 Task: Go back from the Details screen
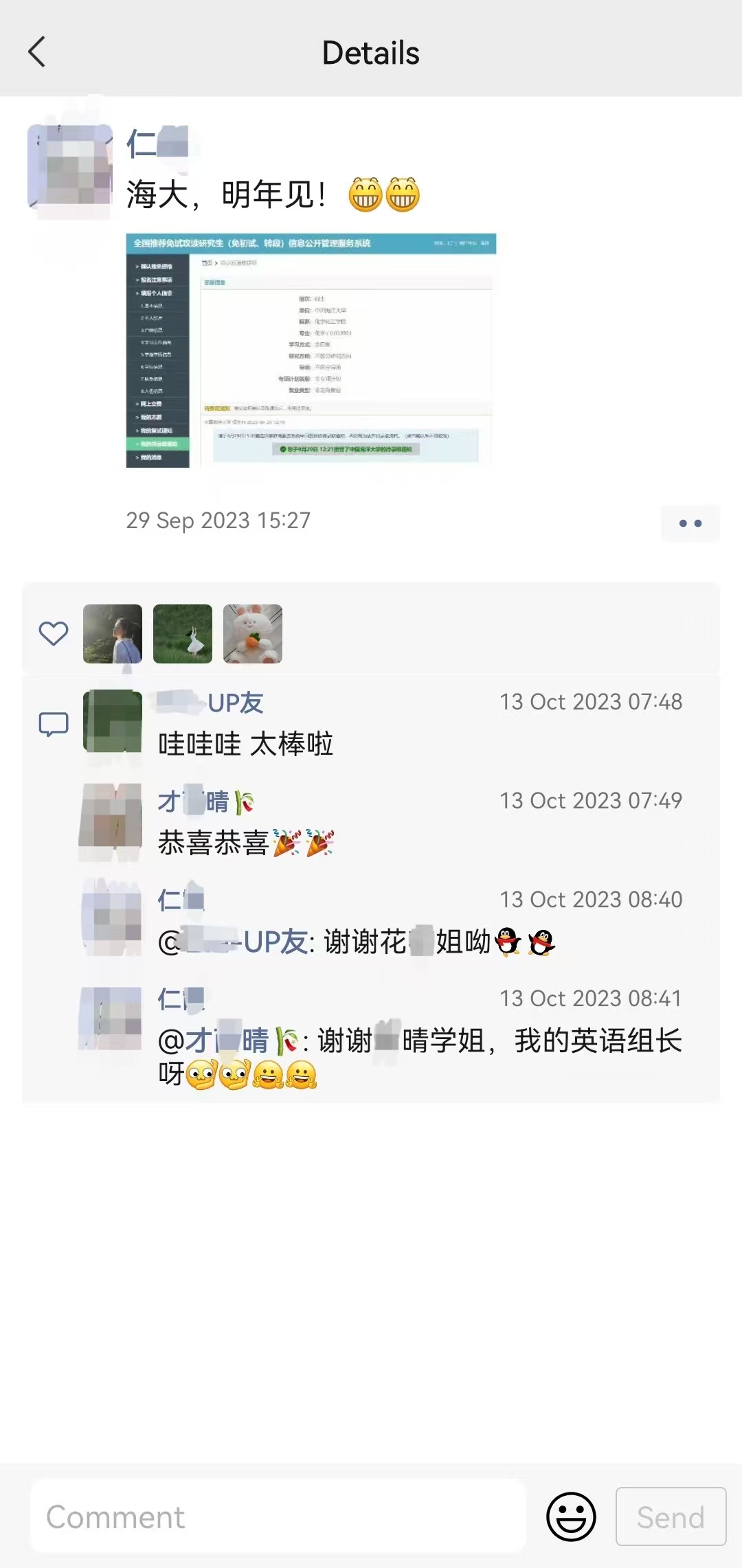click(x=37, y=52)
